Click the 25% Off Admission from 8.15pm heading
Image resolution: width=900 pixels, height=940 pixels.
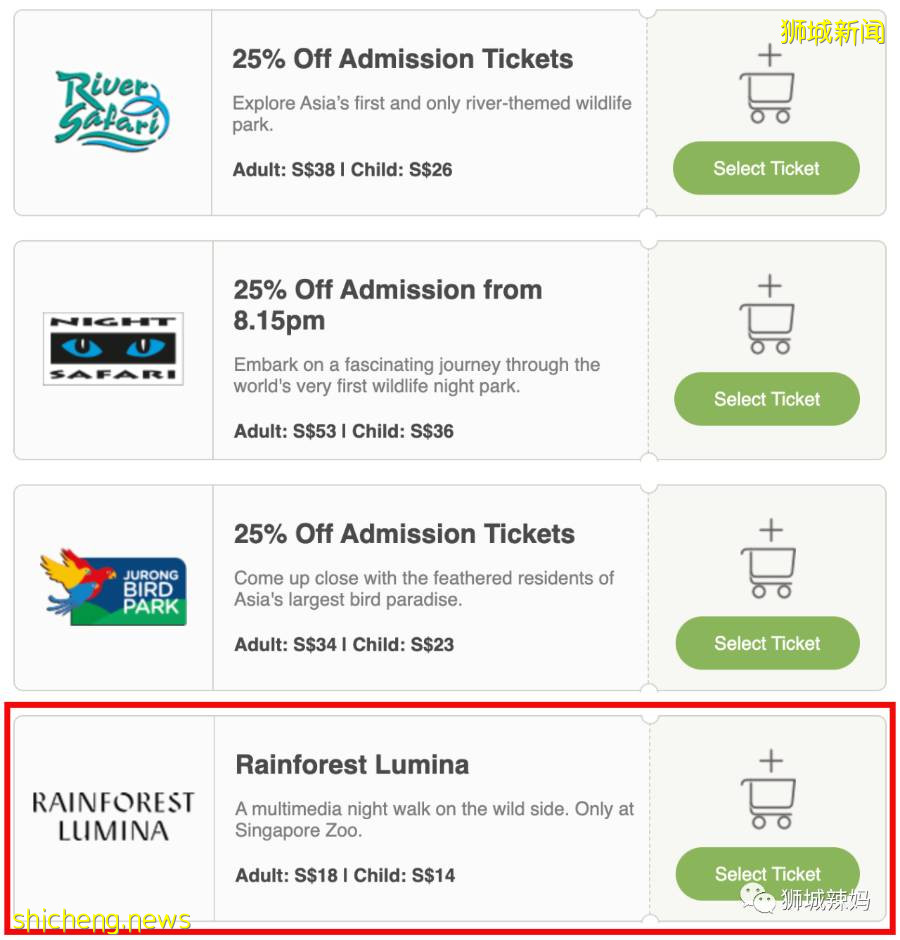(387, 305)
